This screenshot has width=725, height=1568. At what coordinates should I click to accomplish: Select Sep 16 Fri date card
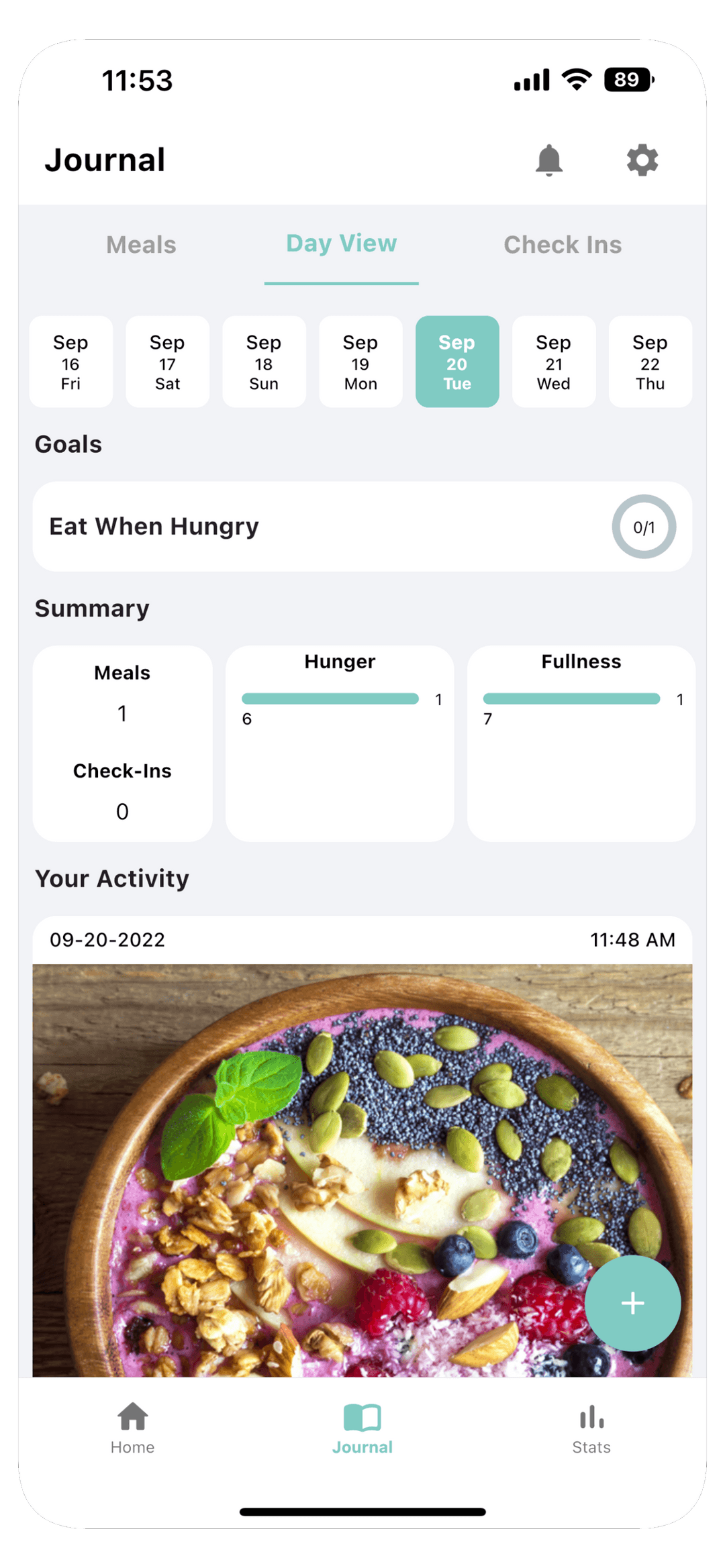(71, 362)
